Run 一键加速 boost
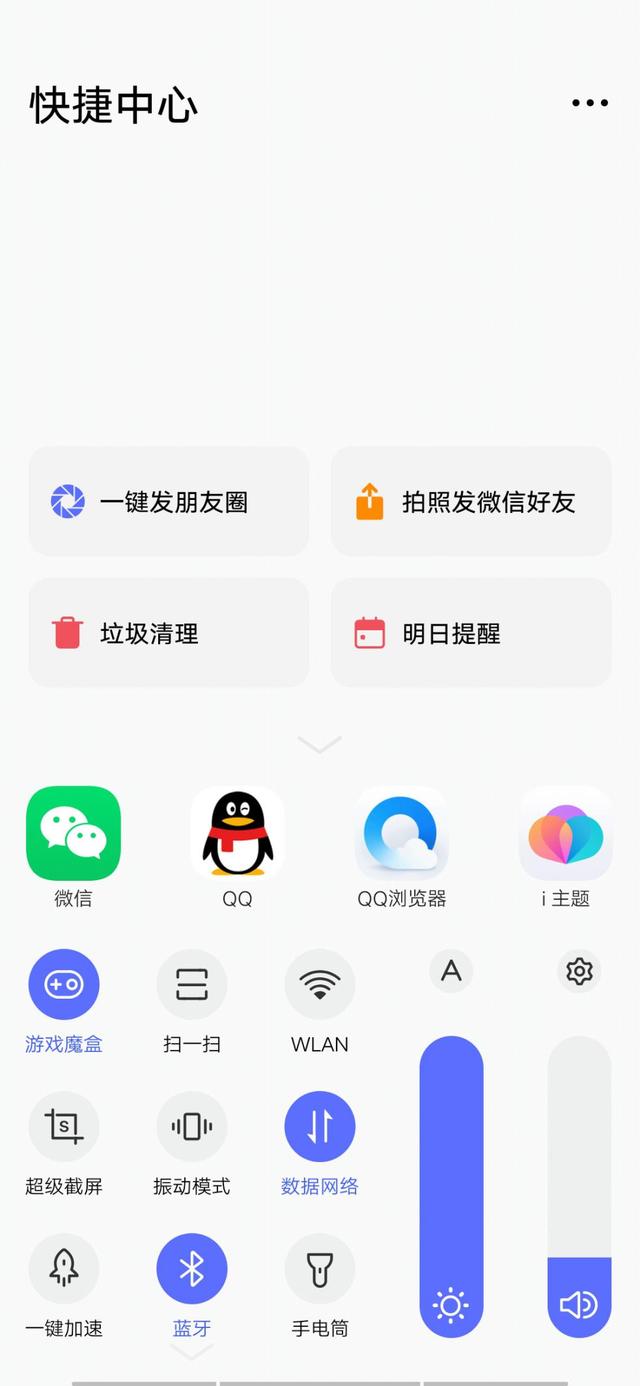Image resolution: width=640 pixels, height=1386 pixels. [64, 1269]
